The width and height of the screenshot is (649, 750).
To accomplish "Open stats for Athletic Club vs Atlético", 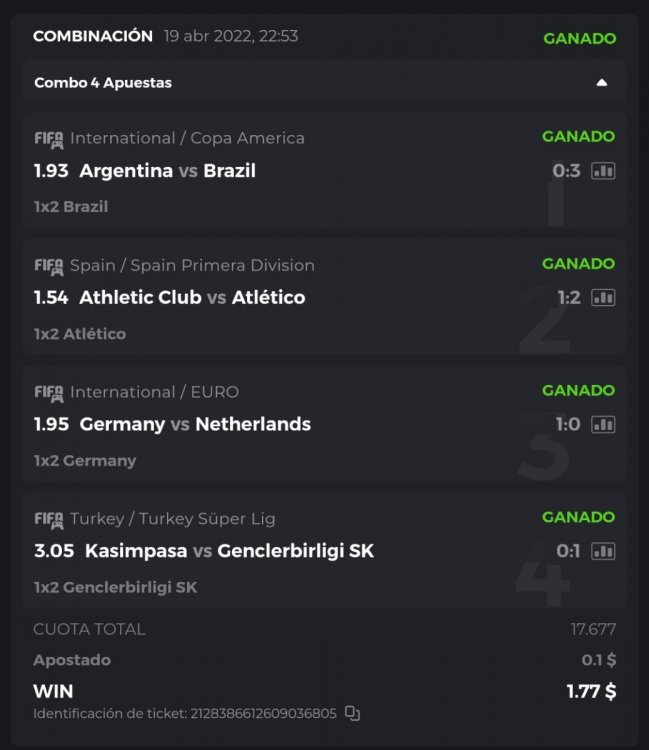I will coord(603,297).
